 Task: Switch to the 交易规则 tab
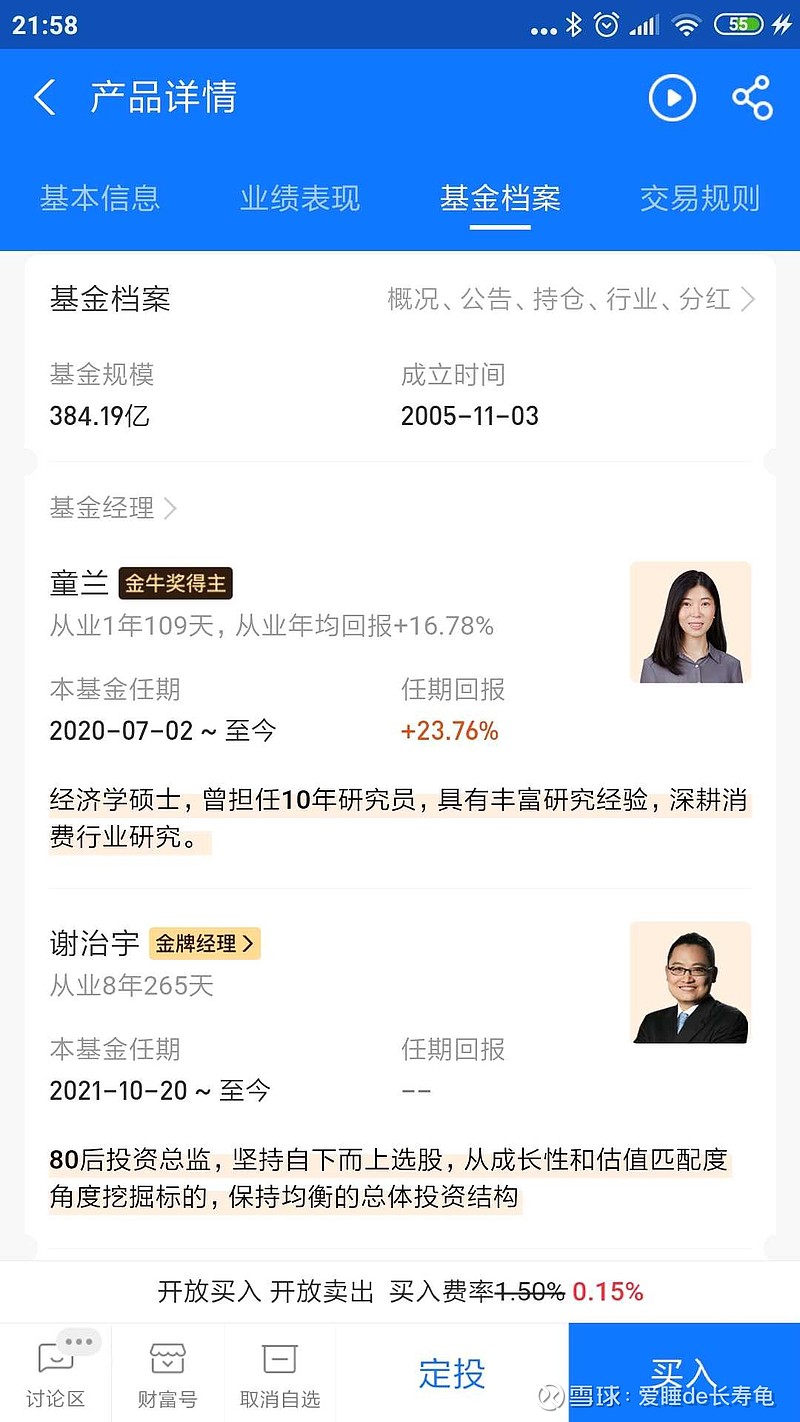click(x=700, y=198)
